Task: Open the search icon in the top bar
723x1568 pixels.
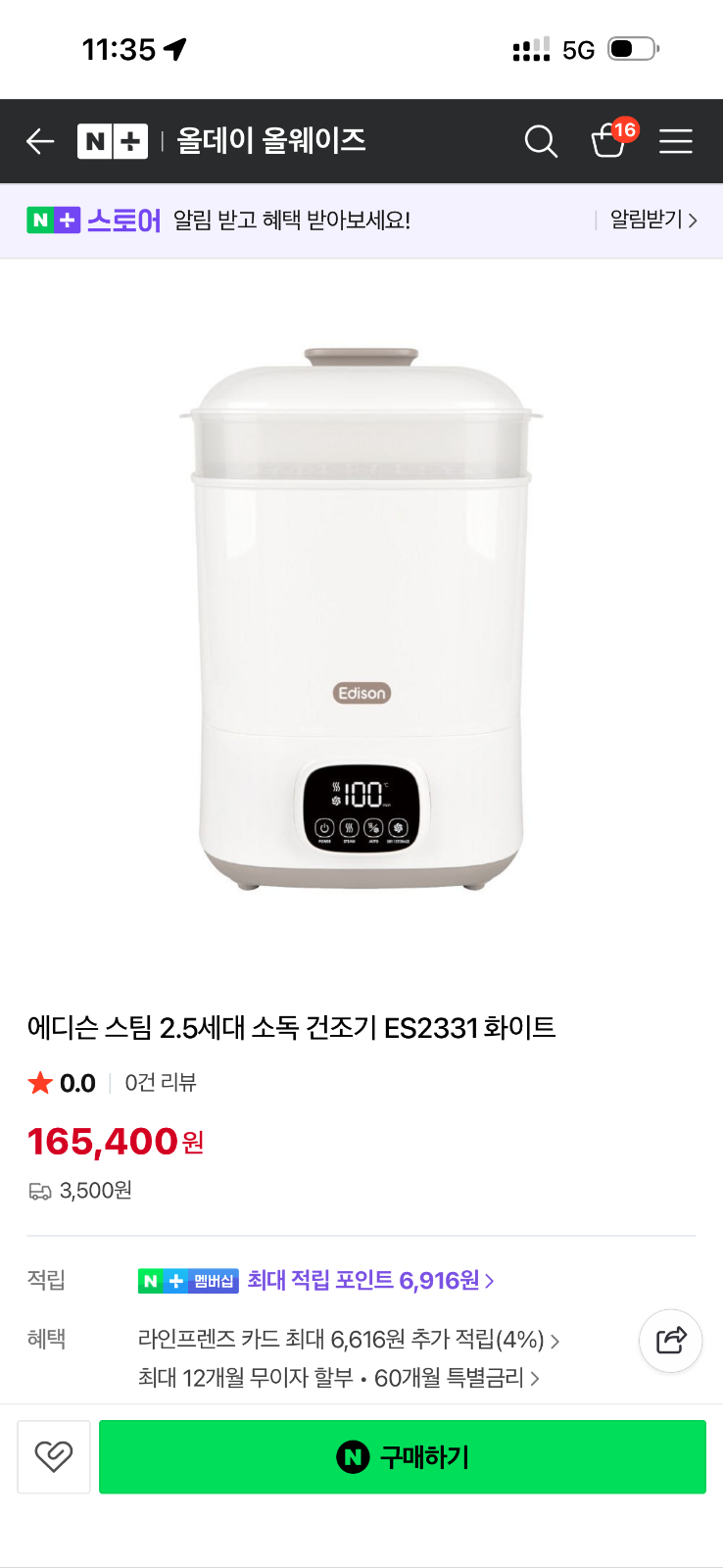Action: (x=541, y=141)
